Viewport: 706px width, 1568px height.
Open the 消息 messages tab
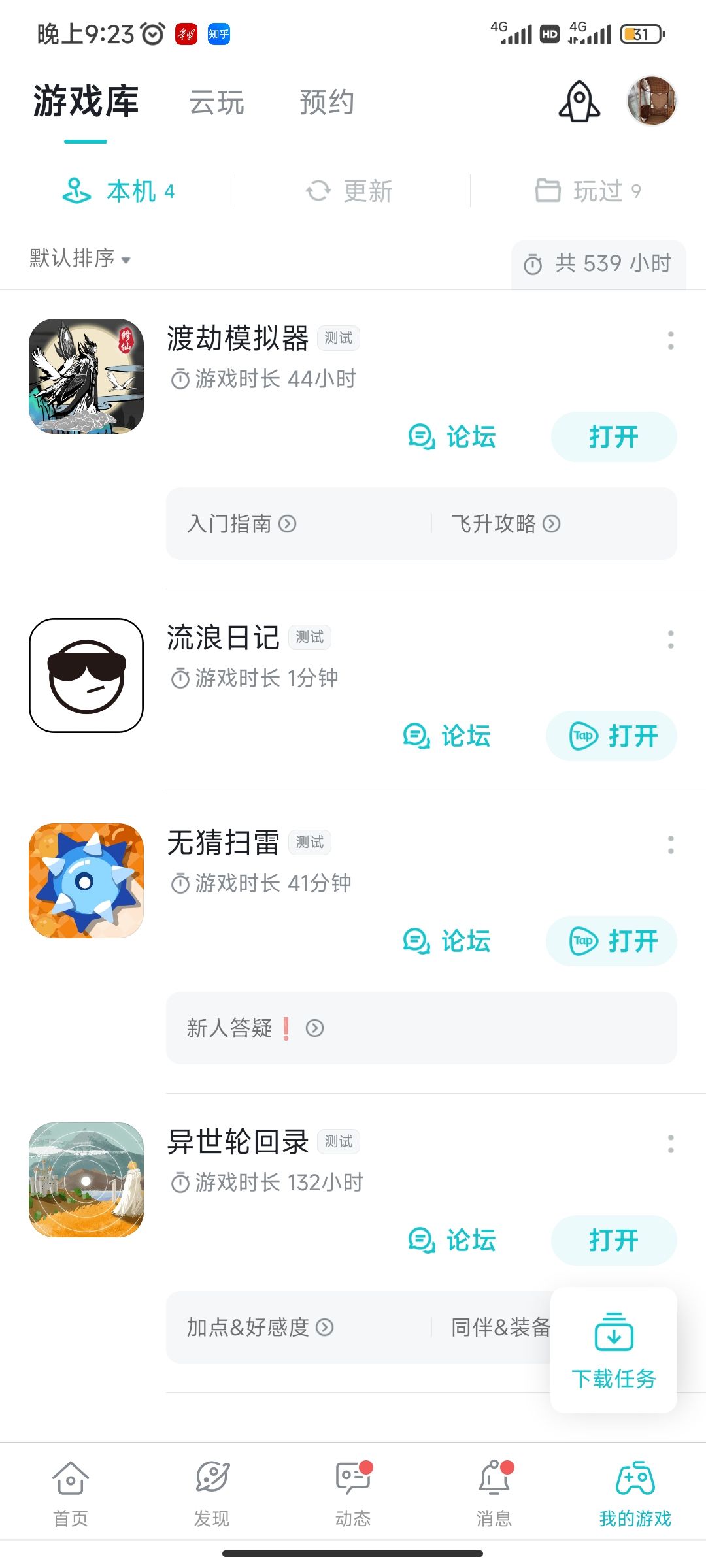coord(494,1492)
